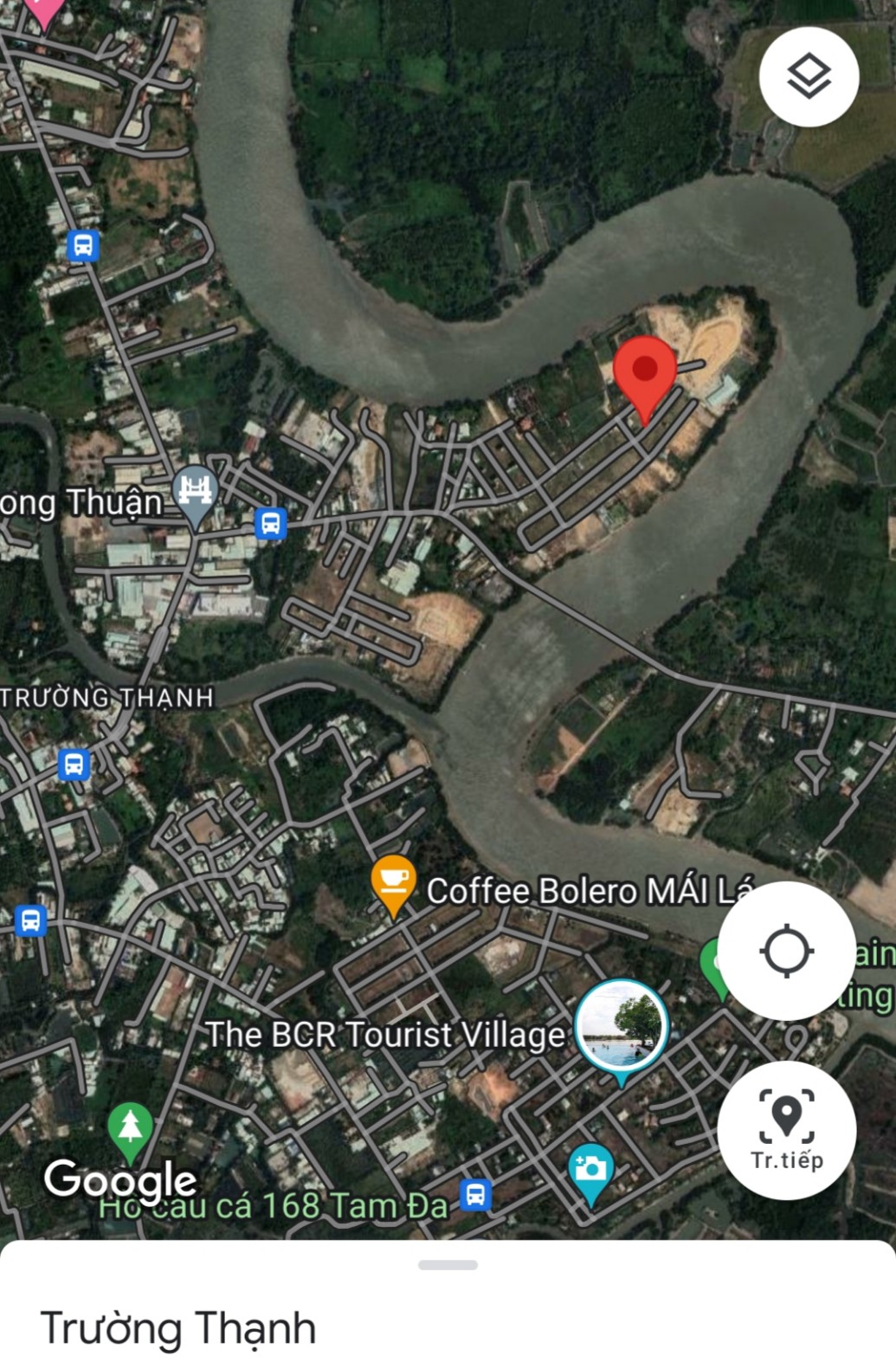Center map on my location
This screenshot has height=1369, width=896.
point(786,951)
